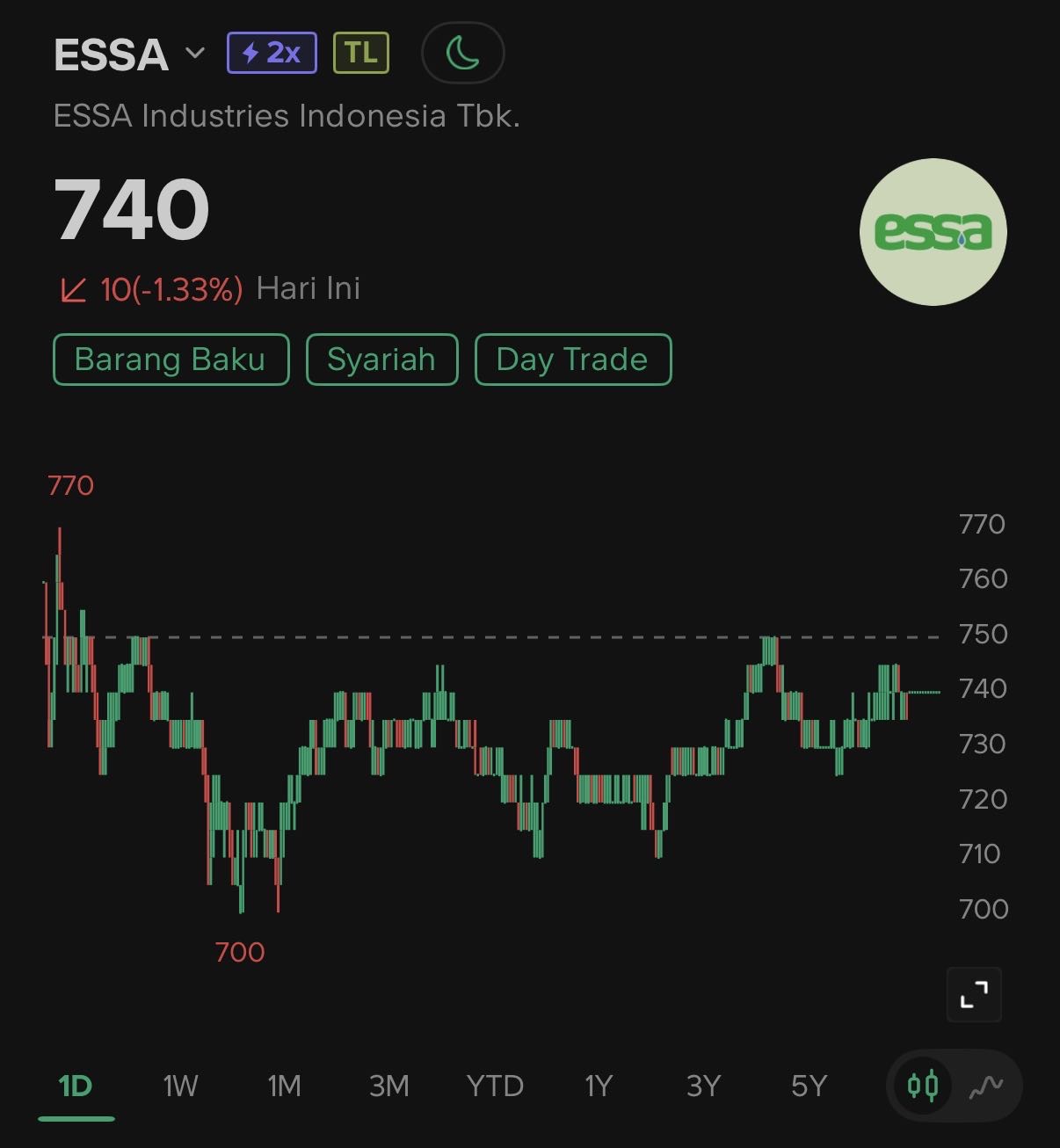The height and width of the screenshot is (1148, 1060).
Task: Switch to the 1W chart range
Action: (x=180, y=1086)
